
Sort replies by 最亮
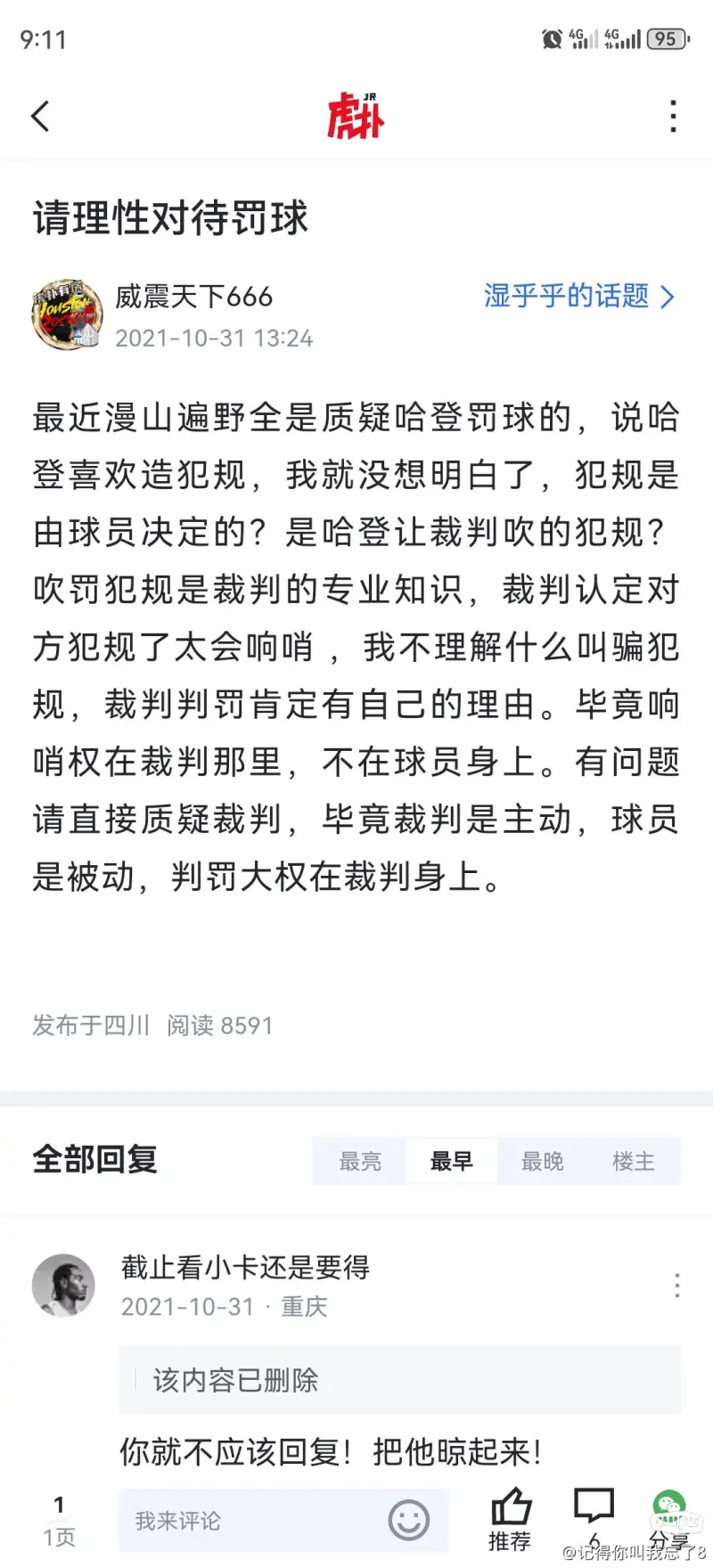point(360,1161)
